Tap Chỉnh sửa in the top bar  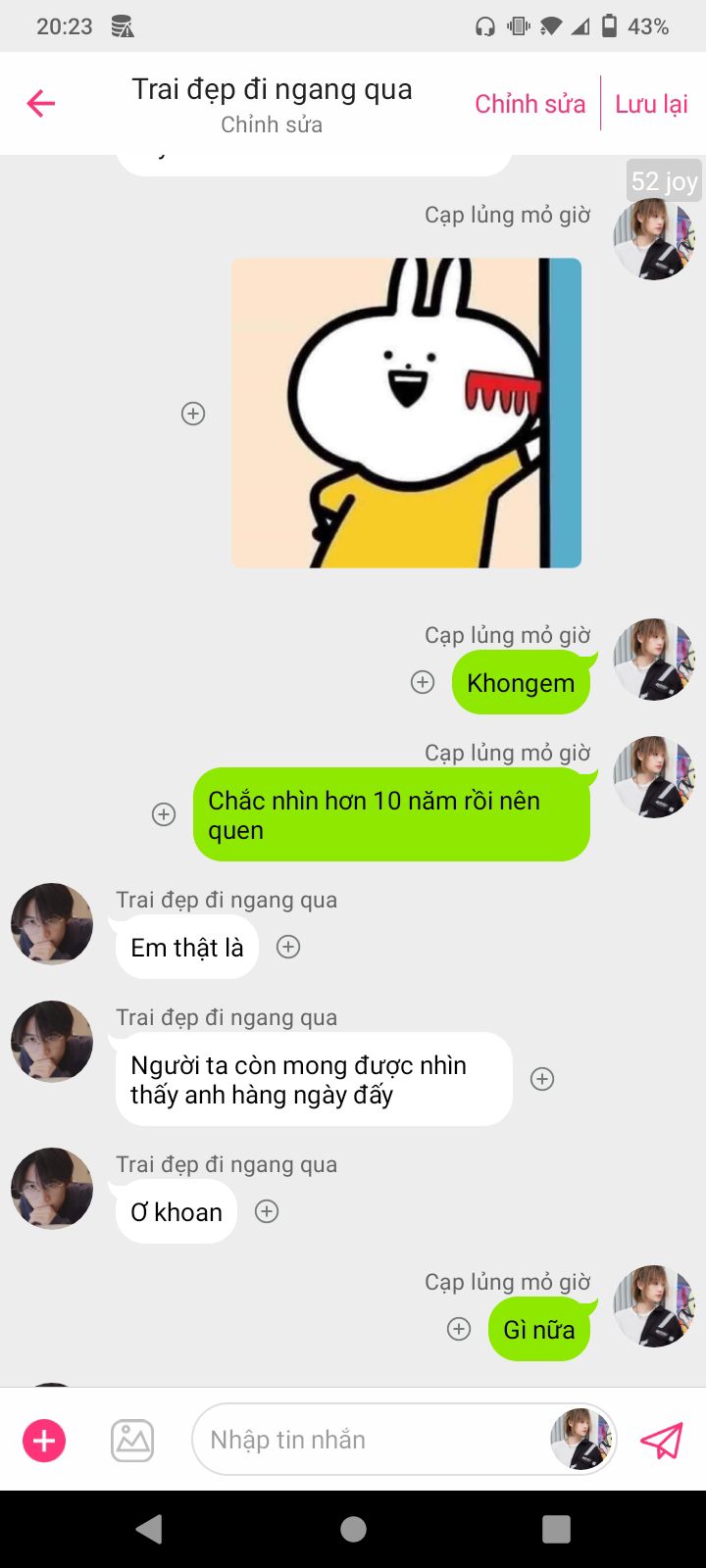coord(529,104)
